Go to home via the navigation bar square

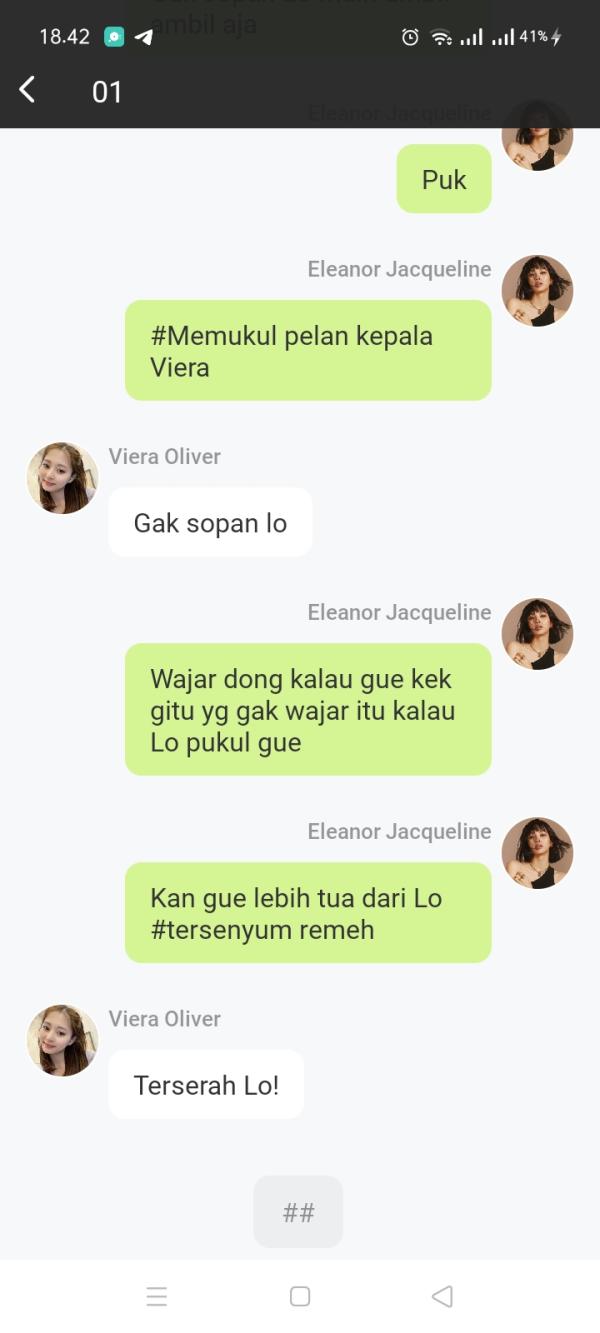[299, 1296]
